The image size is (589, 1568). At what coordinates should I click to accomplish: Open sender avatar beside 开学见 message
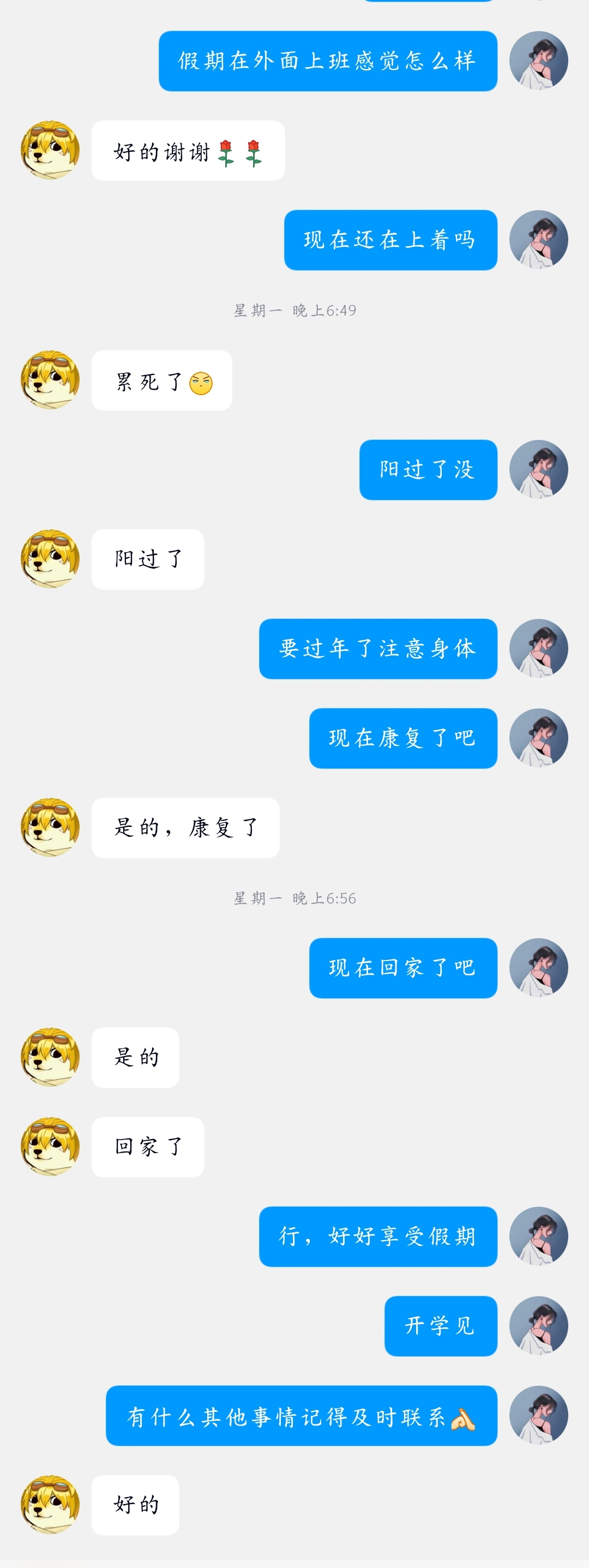[538, 1326]
